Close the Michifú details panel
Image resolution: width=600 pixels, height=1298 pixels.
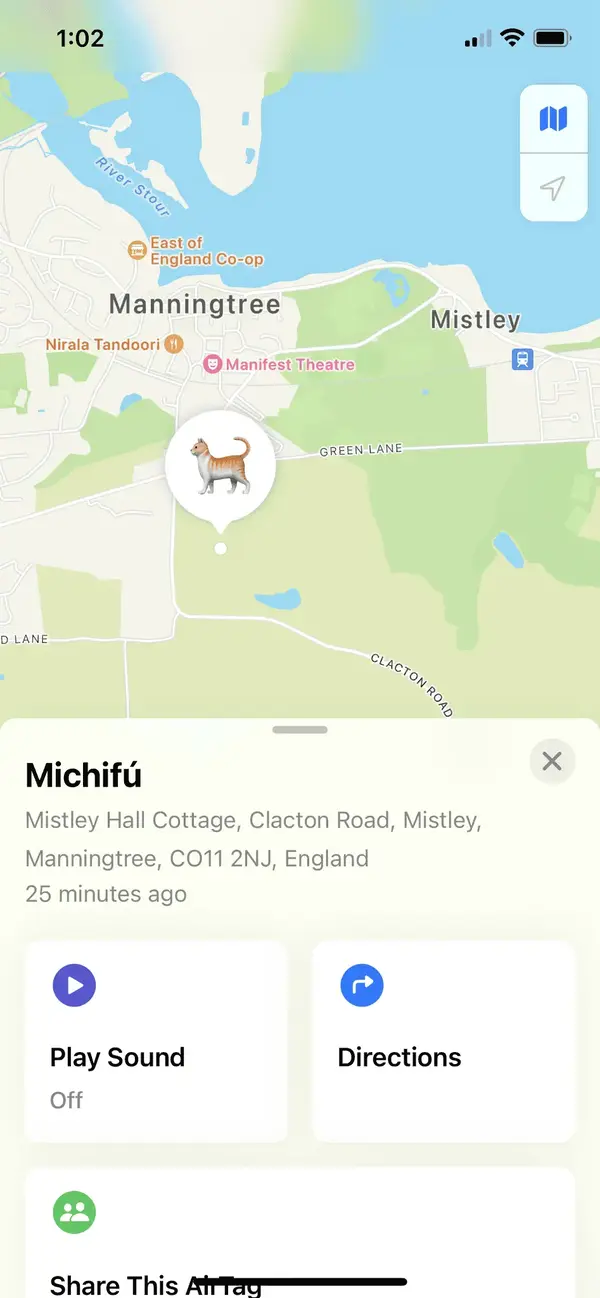point(552,762)
